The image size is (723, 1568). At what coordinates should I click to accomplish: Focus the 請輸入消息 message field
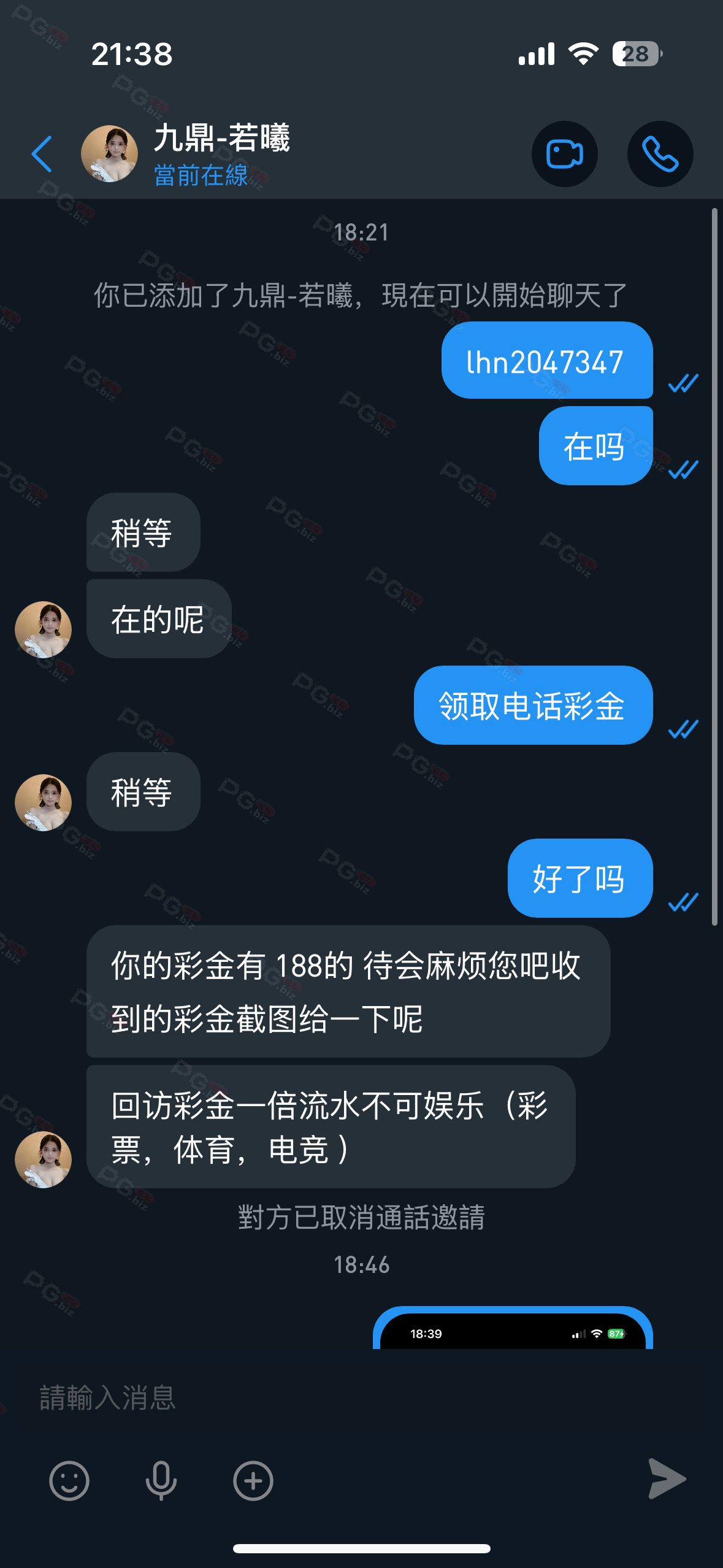click(x=343, y=1398)
